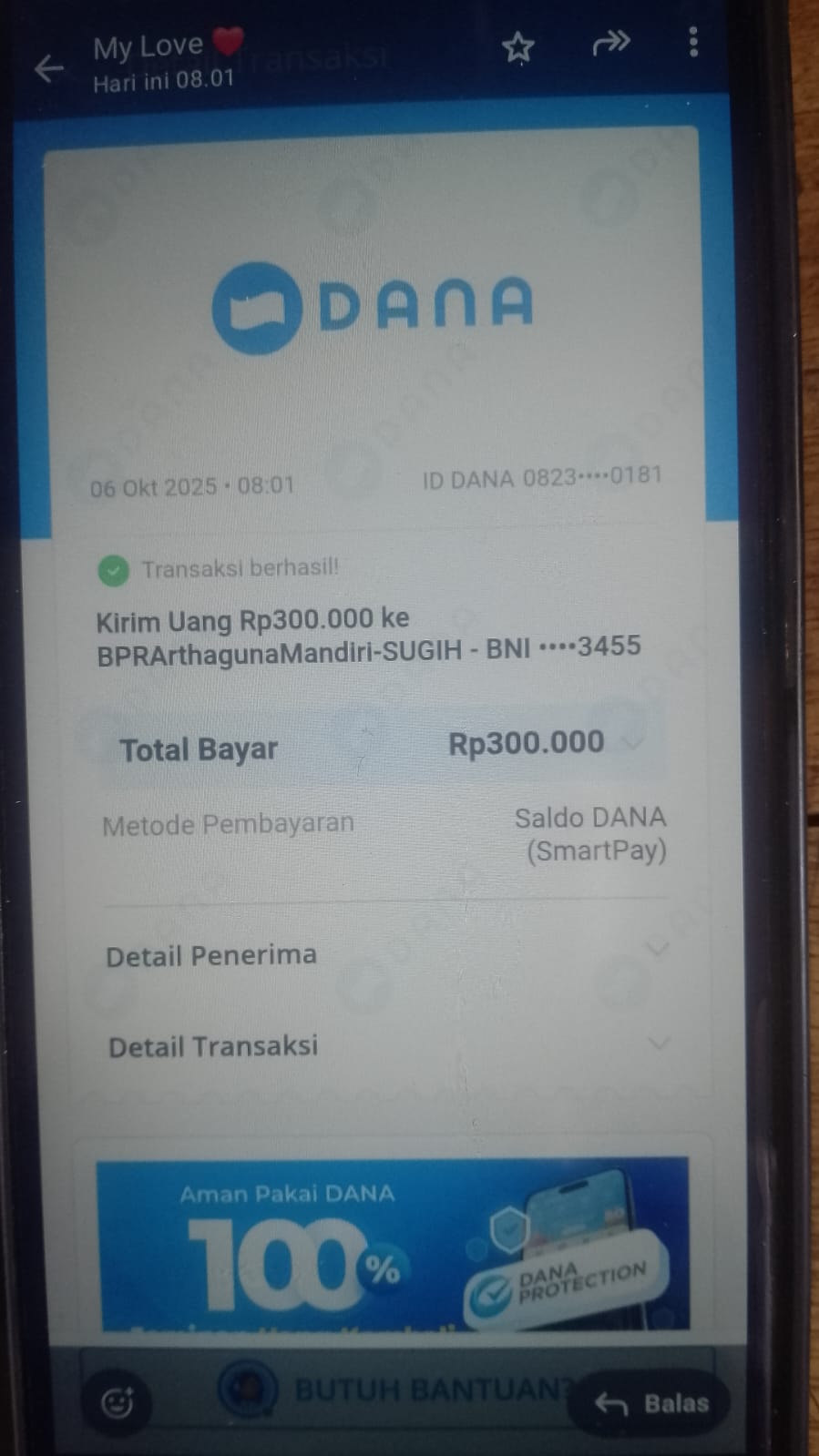Open the overflow menu

pos(693,42)
